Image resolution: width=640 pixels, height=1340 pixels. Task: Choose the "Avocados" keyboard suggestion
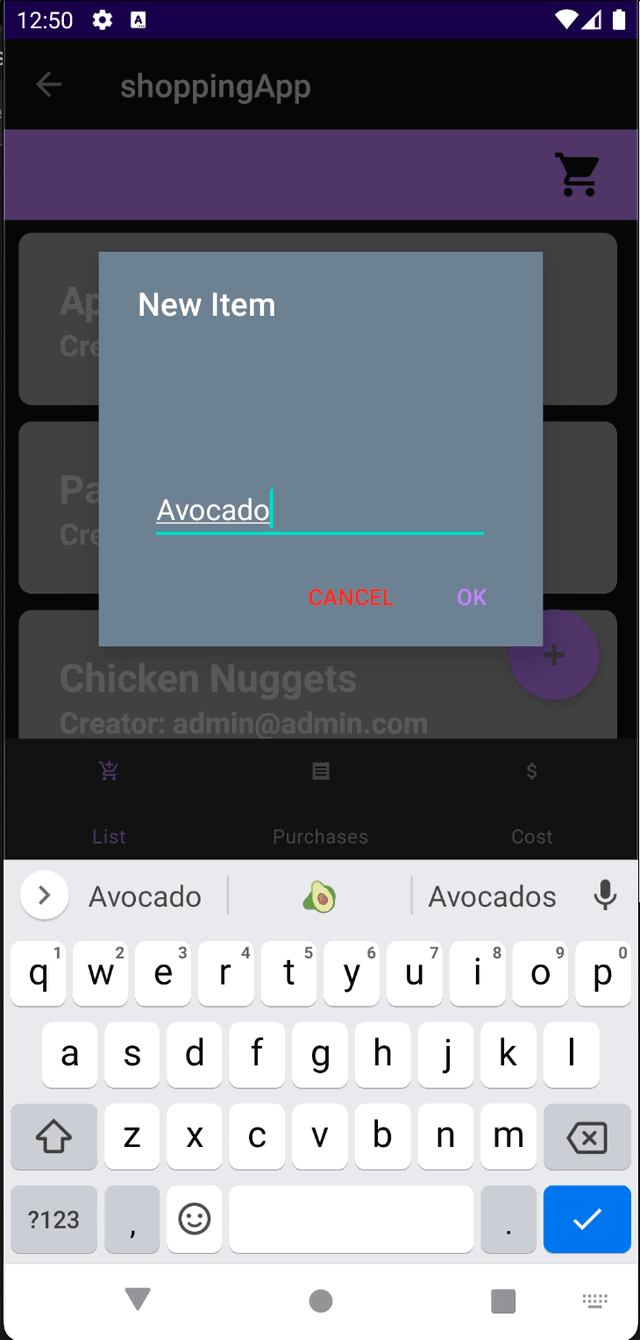pyautogui.click(x=492, y=897)
